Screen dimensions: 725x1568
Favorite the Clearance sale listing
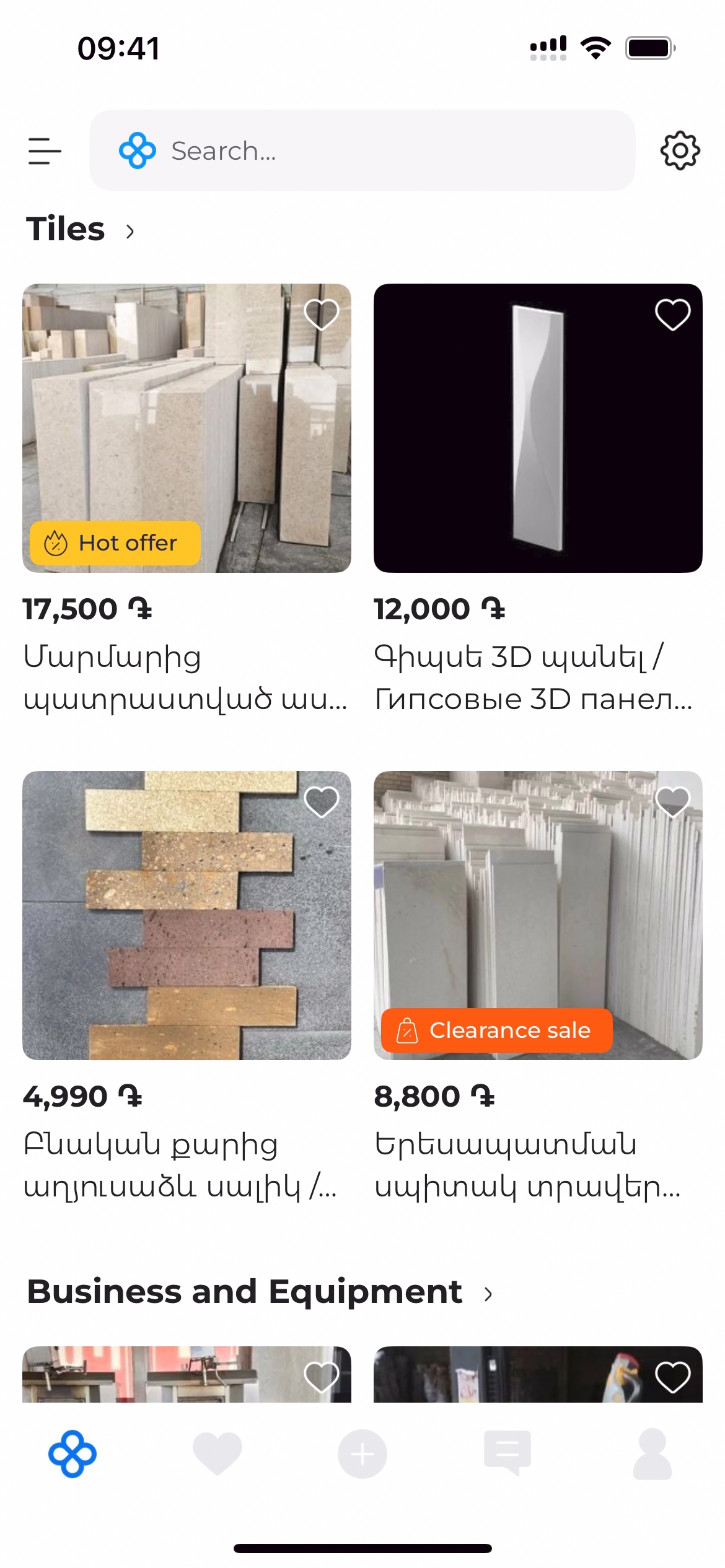[x=672, y=802]
